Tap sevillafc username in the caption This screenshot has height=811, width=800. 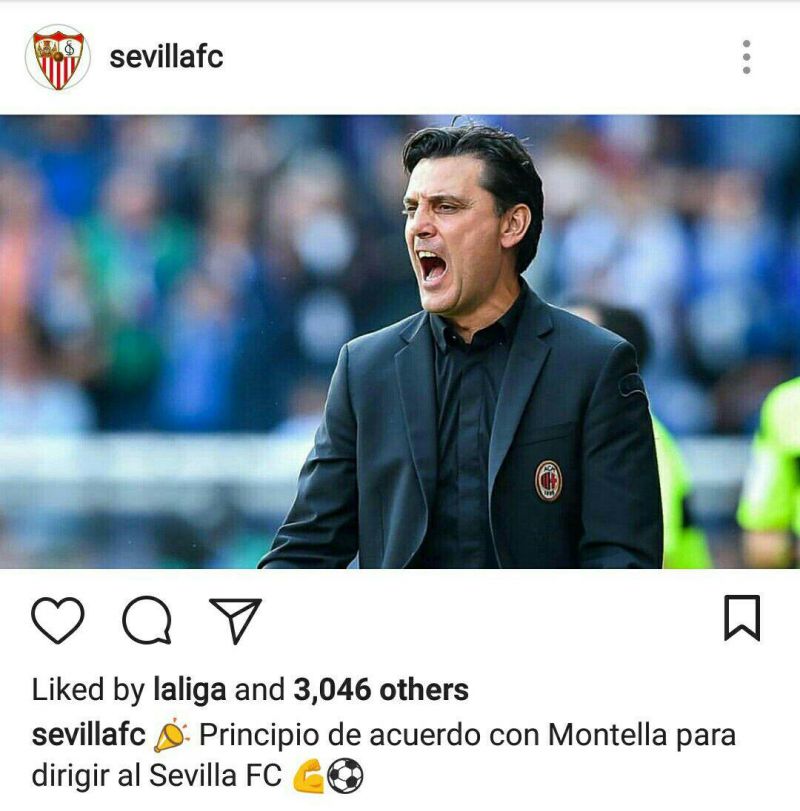coord(90,736)
